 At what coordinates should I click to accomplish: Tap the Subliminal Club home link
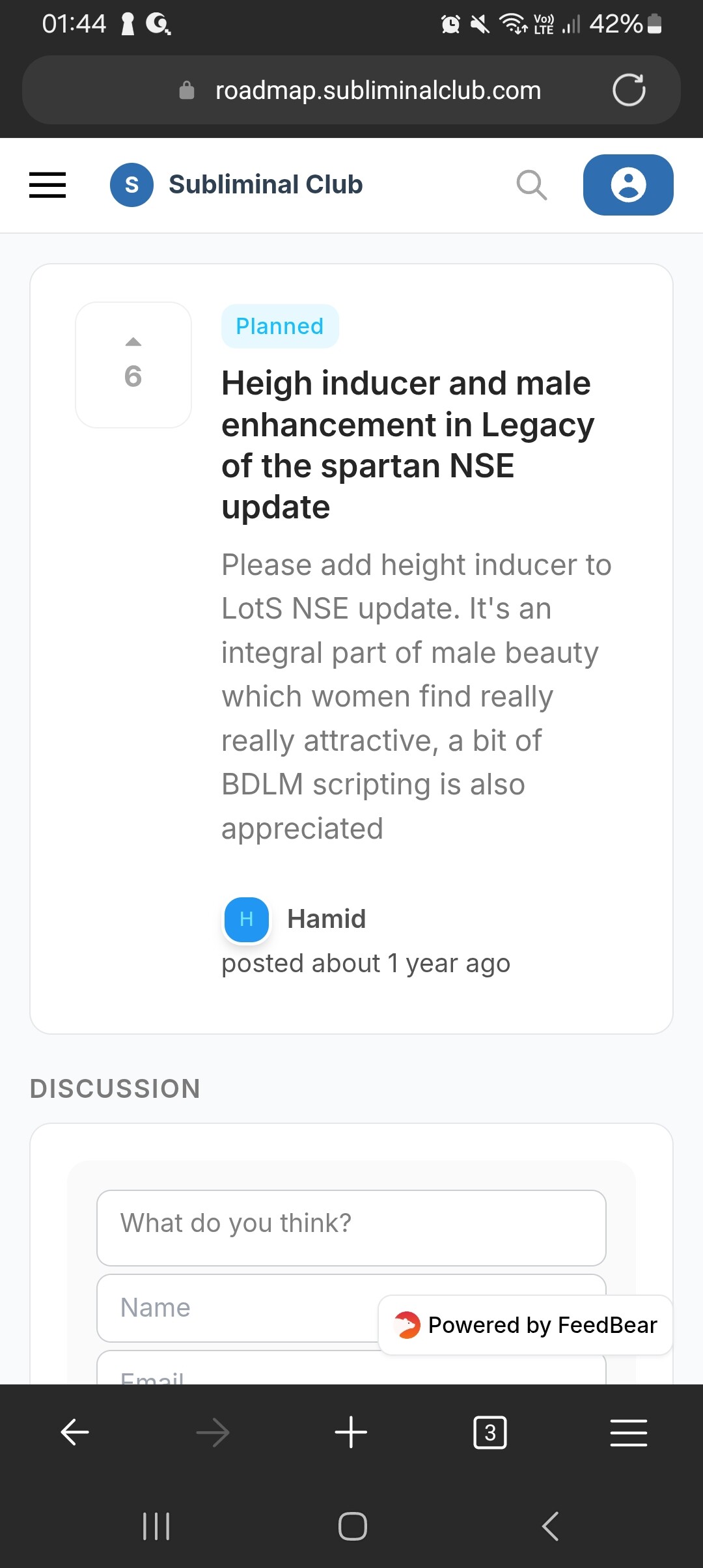point(236,185)
